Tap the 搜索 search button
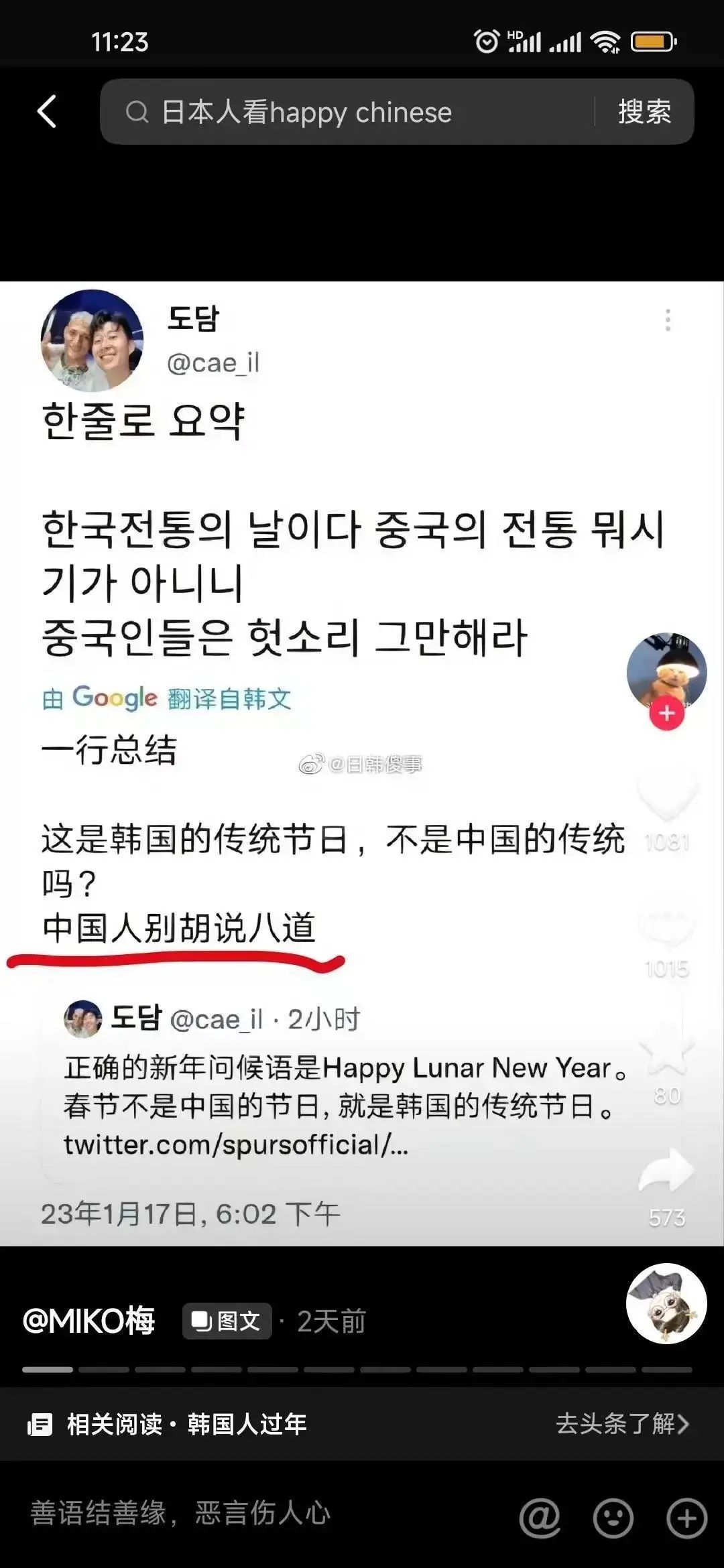Screen dimensions: 724x1568 pos(645,112)
